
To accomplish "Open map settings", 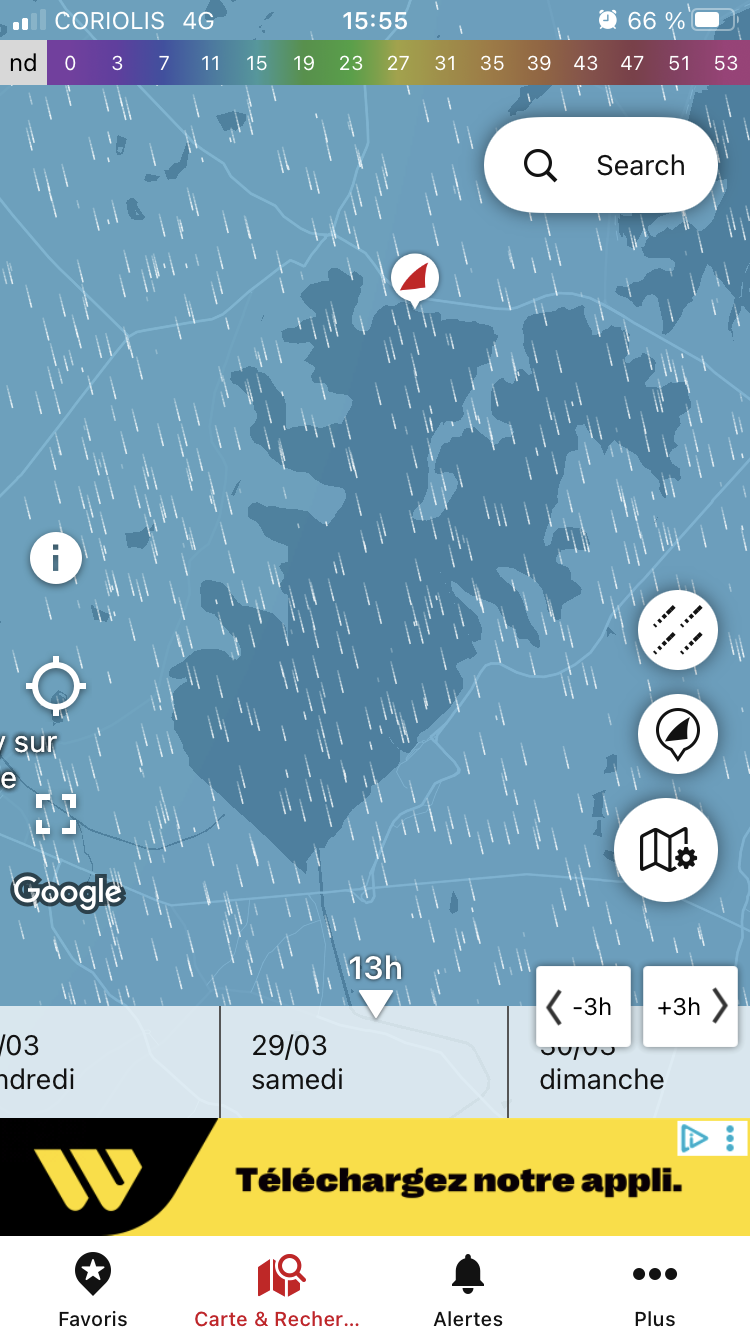I will [666, 850].
